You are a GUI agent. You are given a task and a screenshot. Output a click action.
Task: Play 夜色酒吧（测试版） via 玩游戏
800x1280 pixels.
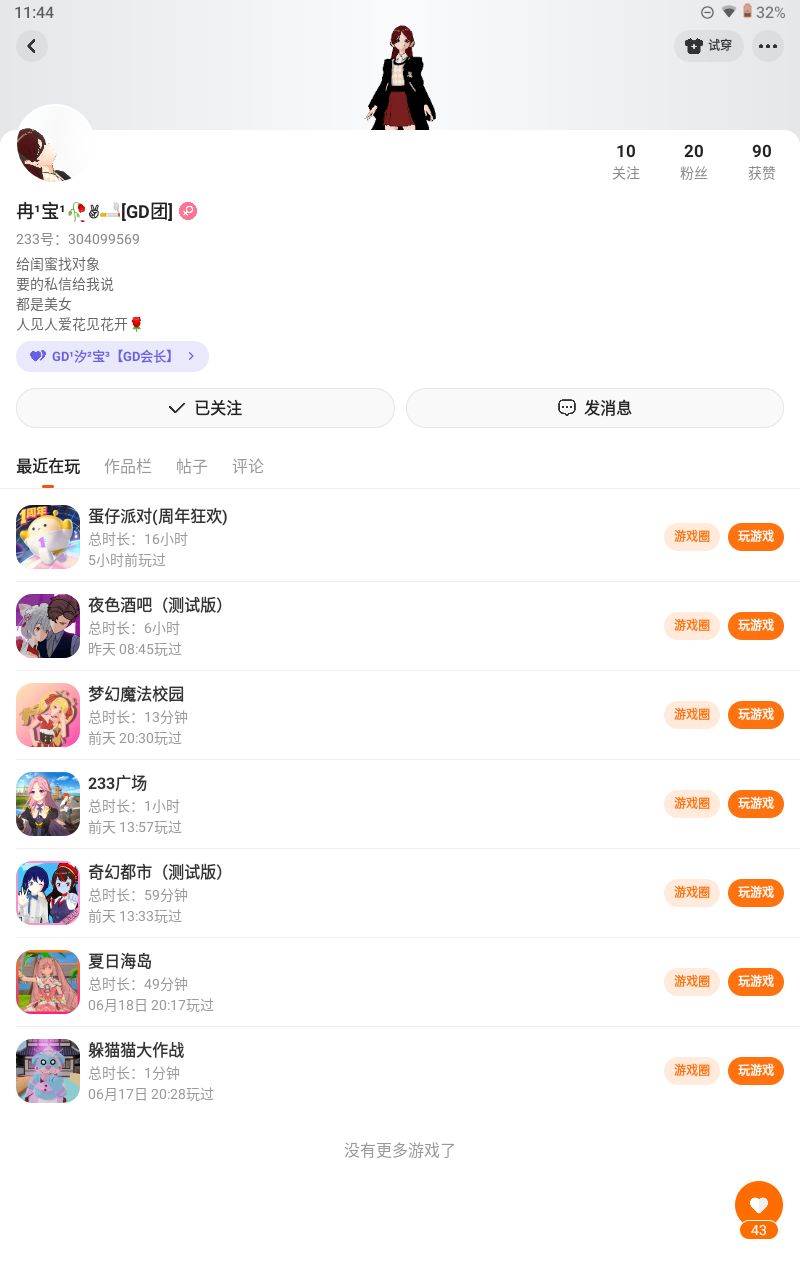pyautogui.click(x=756, y=626)
